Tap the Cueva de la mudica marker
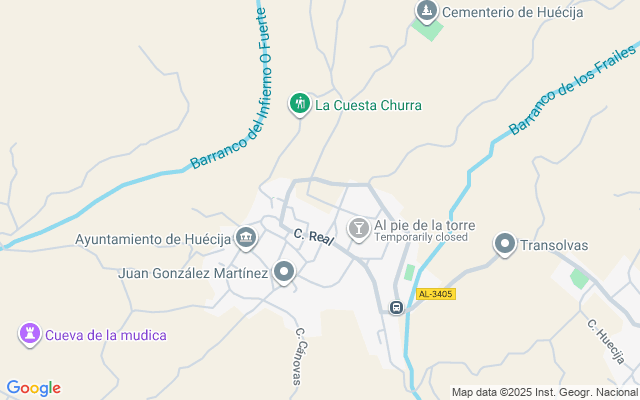The image size is (640, 400). pos(29,334)
